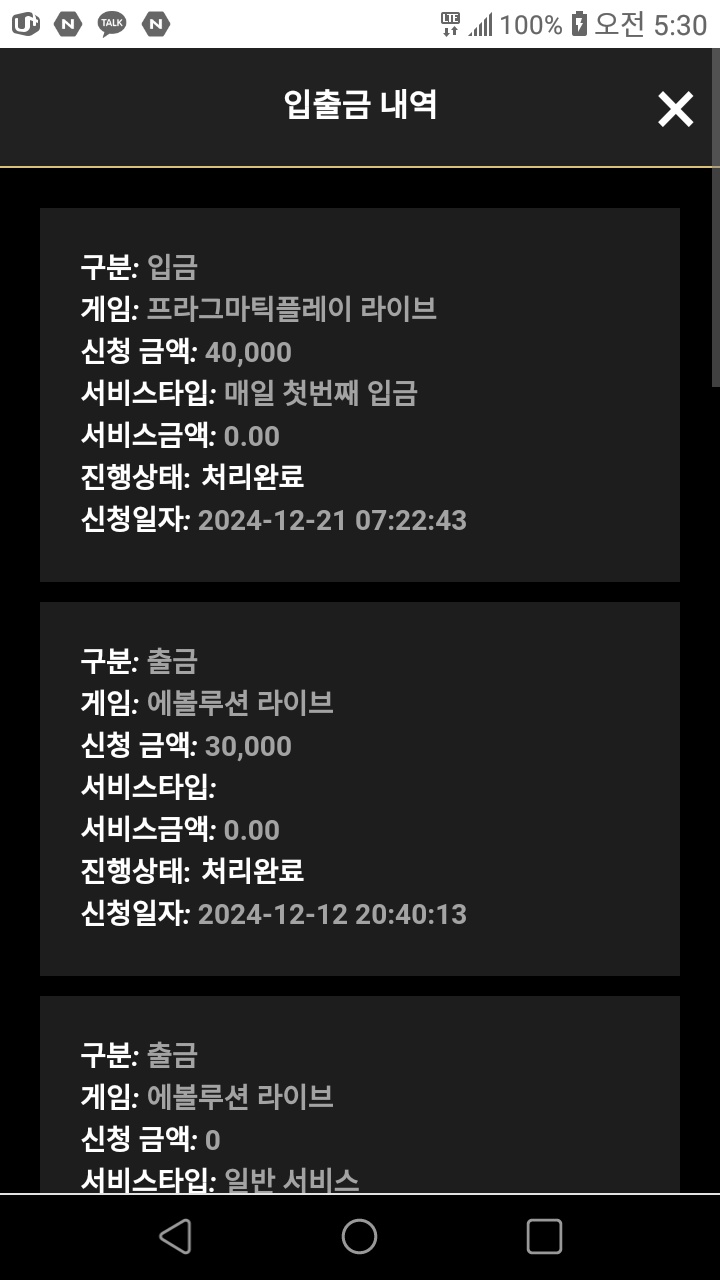This screenshot has height=1280, width=720.
Task: Go back with the system back button
Action: coord(176,1237)
